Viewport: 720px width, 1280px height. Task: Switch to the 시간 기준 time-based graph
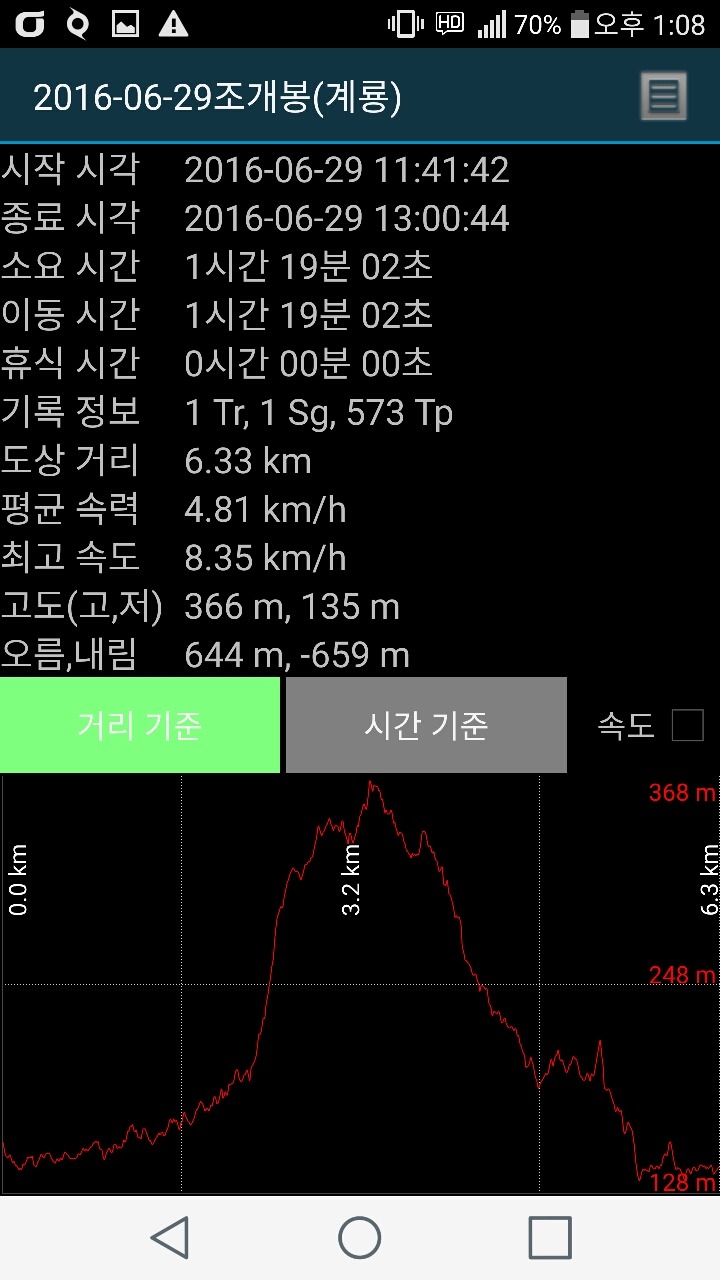tap(426, 725)
